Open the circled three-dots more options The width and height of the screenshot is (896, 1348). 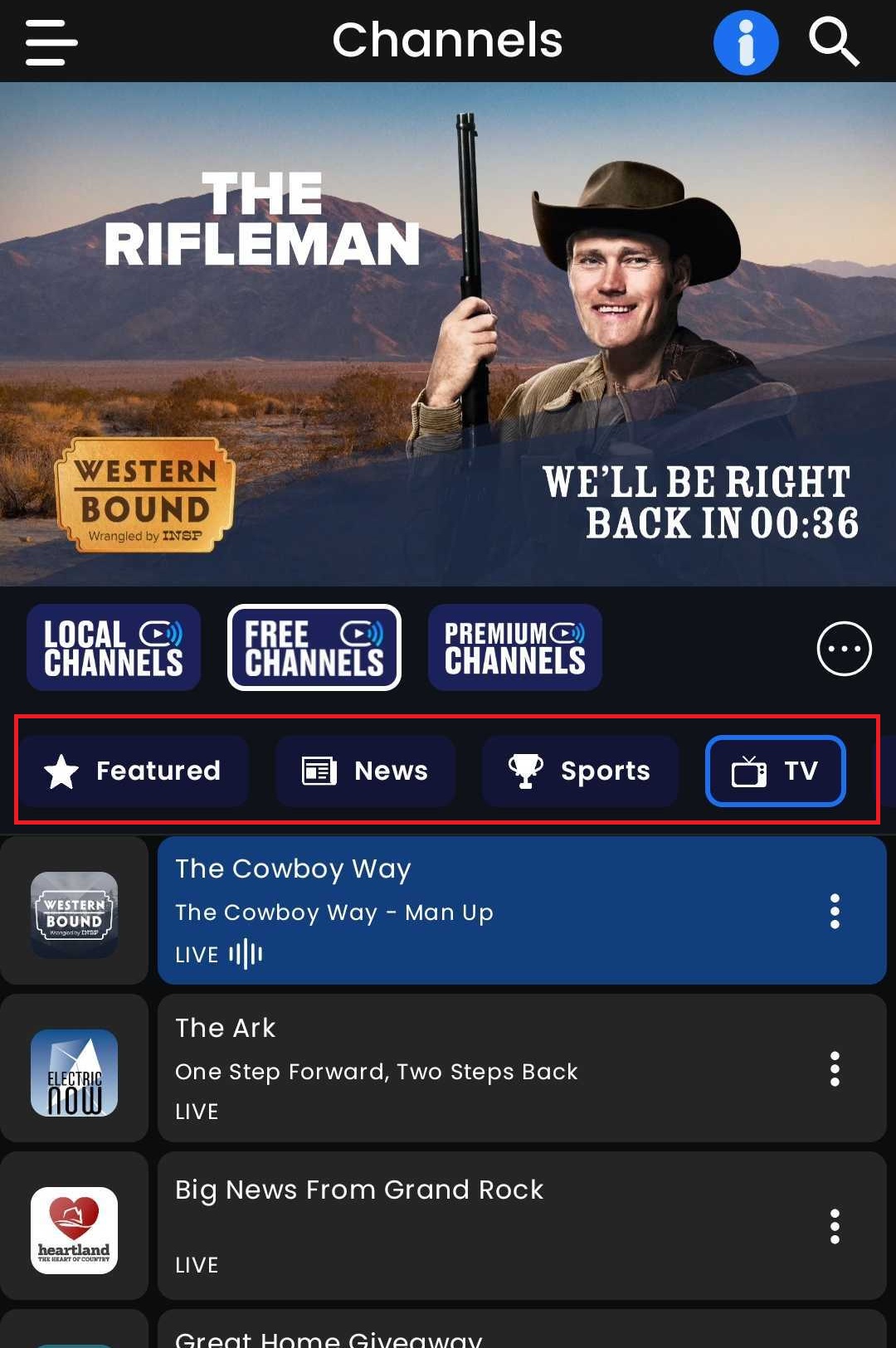(x=844, y=649)
